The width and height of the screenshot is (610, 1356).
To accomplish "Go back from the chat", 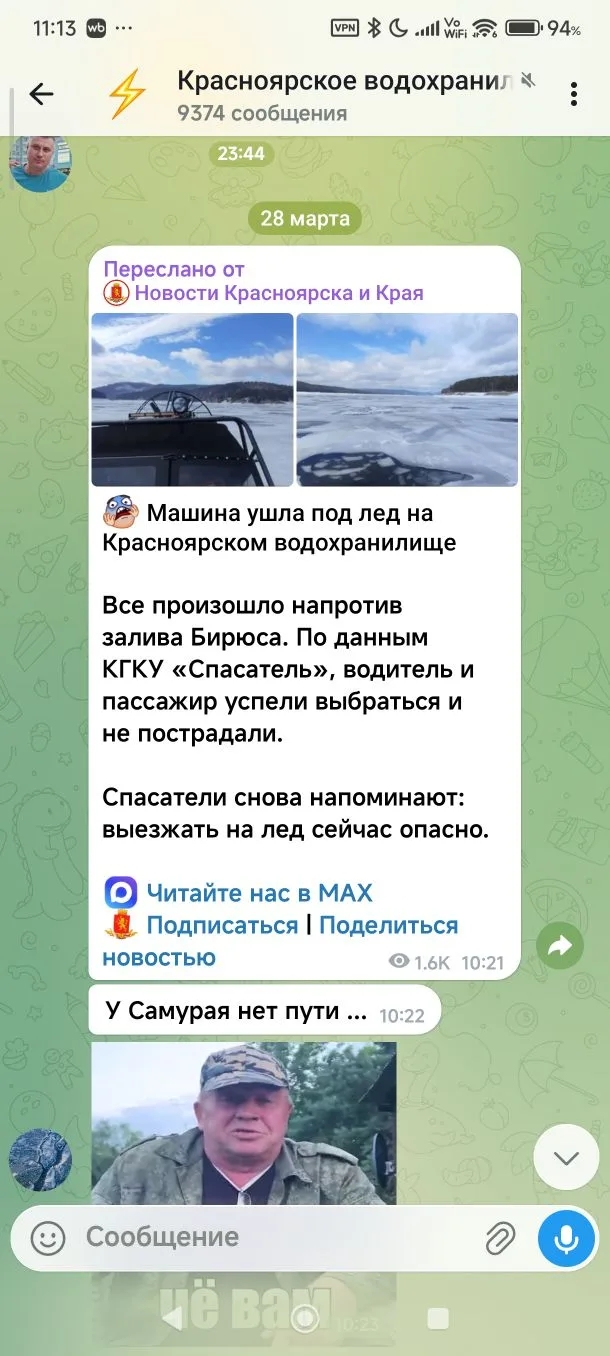I will click(41, 94).
